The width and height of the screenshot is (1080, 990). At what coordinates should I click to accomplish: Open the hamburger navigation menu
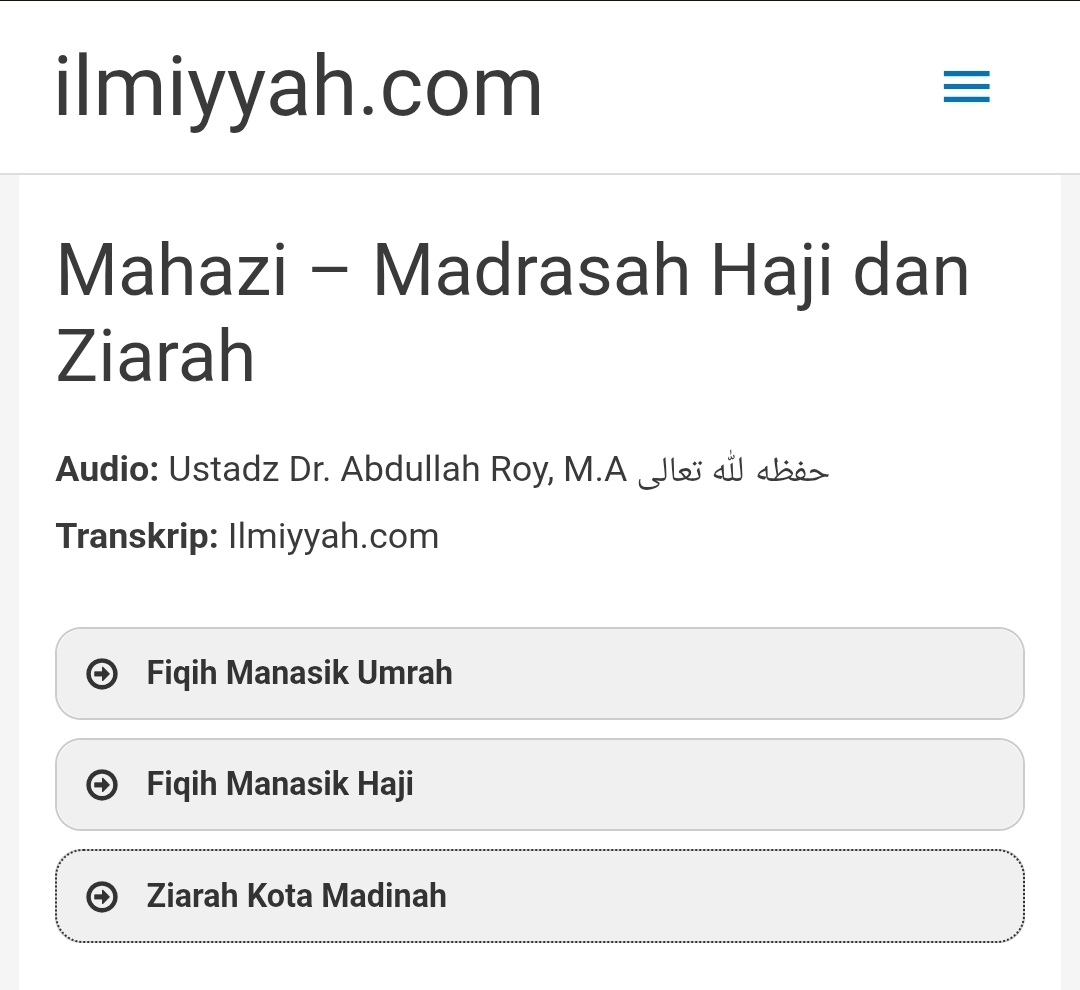tap(966, 87)
